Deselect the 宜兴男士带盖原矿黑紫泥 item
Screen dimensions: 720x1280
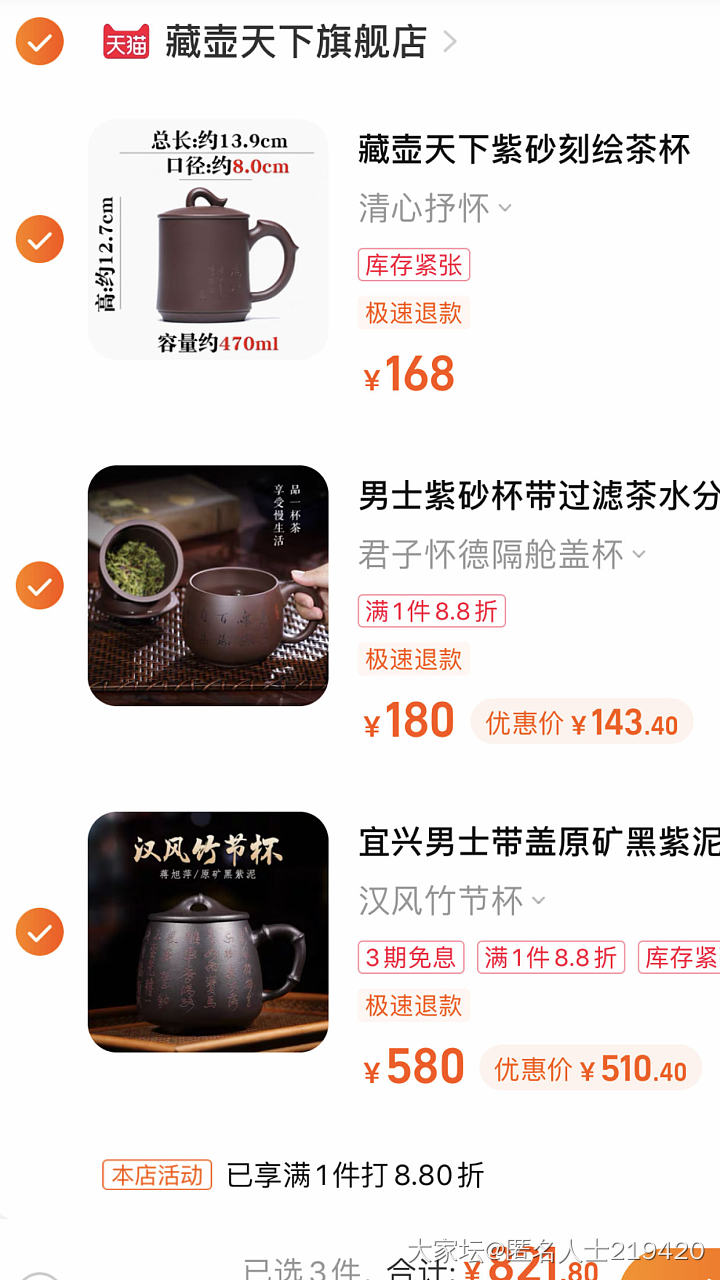tap(40, 932)
